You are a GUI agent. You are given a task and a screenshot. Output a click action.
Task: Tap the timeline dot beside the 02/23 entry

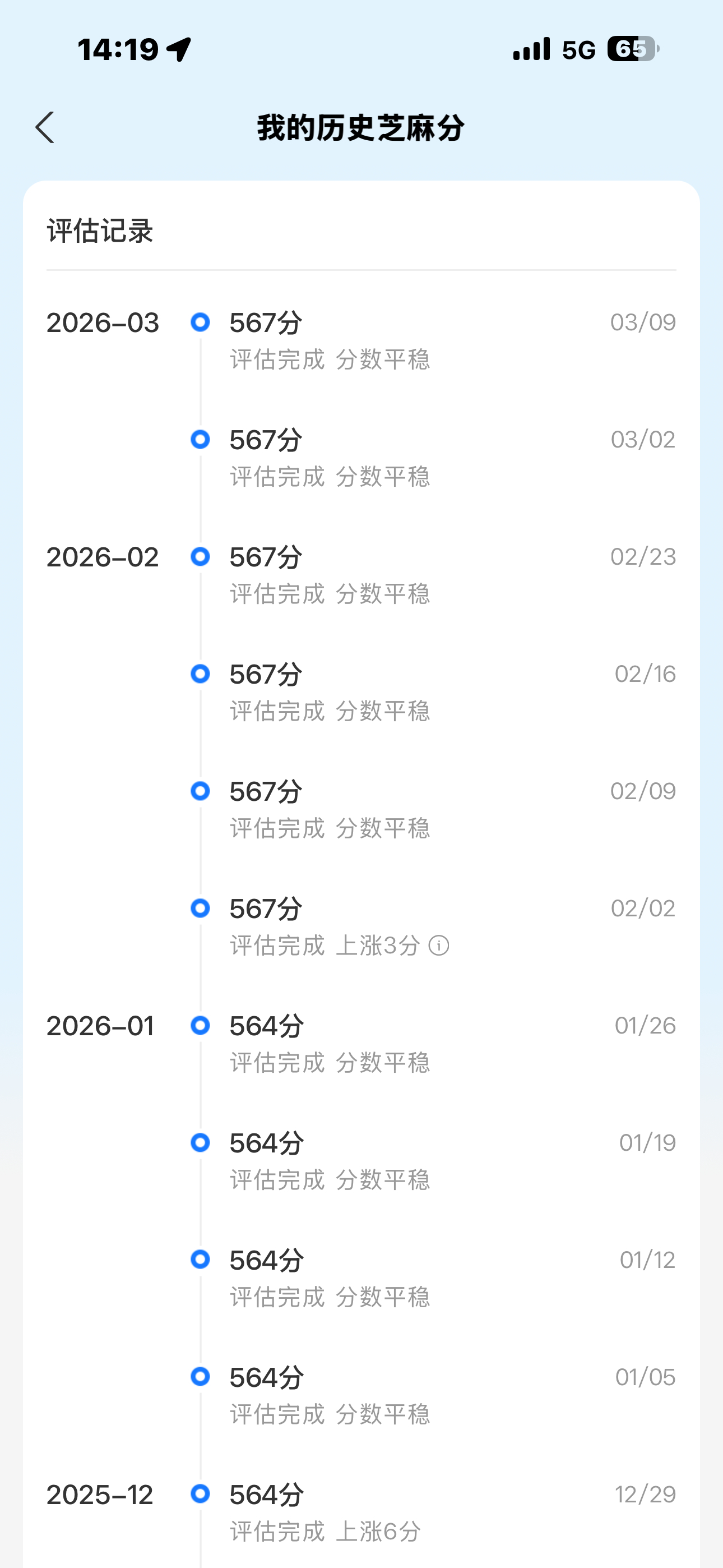[200, 556]
